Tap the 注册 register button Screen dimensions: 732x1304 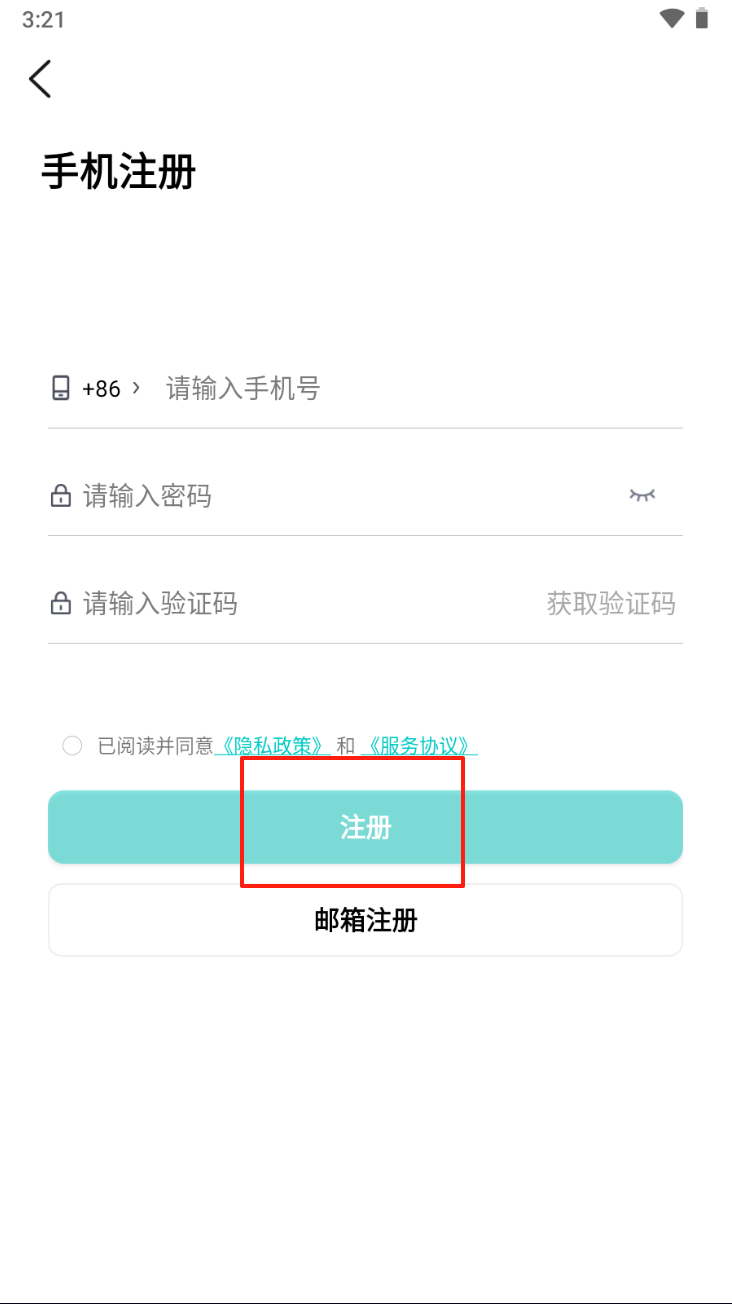pos(365,828)
